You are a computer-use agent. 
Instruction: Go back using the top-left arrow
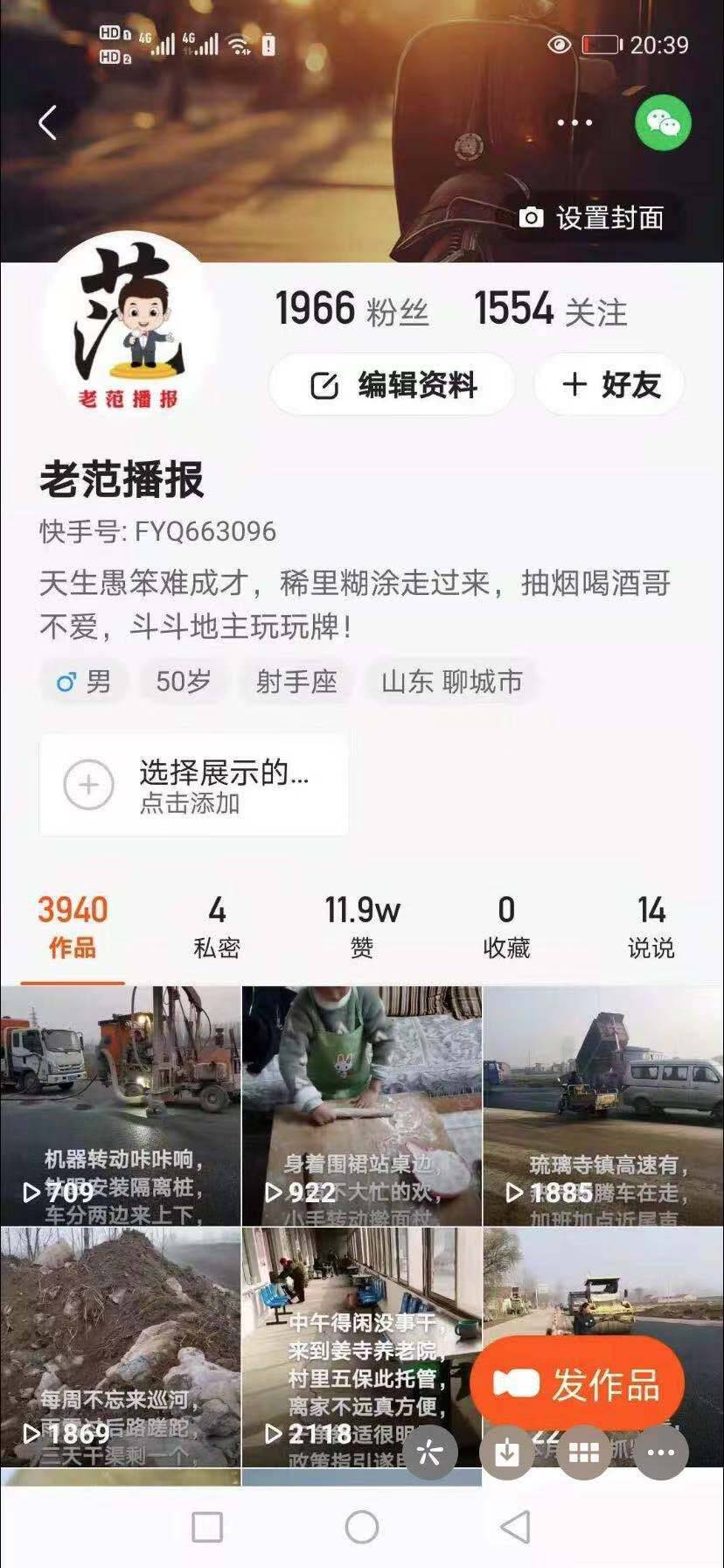tap(48, 123)
